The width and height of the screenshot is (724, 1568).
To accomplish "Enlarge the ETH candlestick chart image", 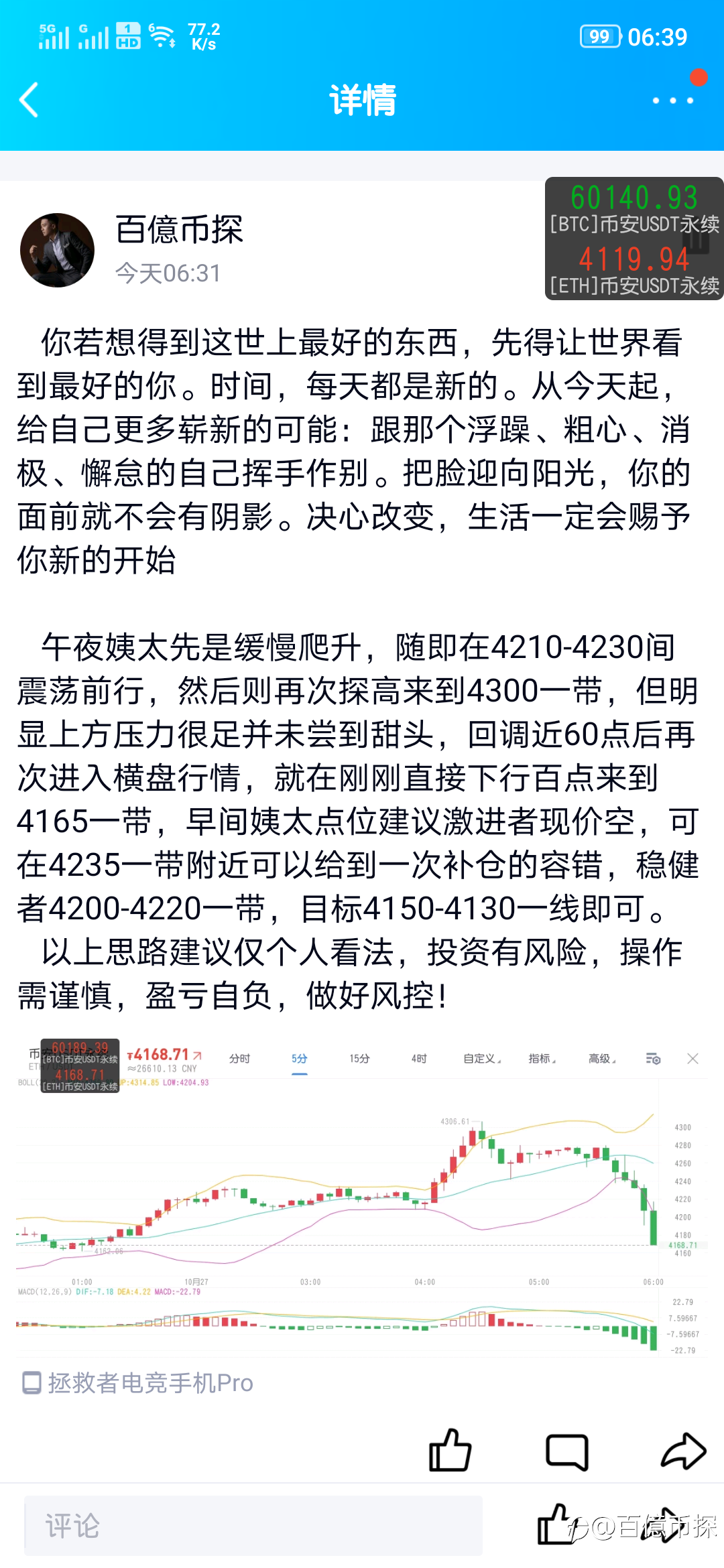I will 362,1198.
